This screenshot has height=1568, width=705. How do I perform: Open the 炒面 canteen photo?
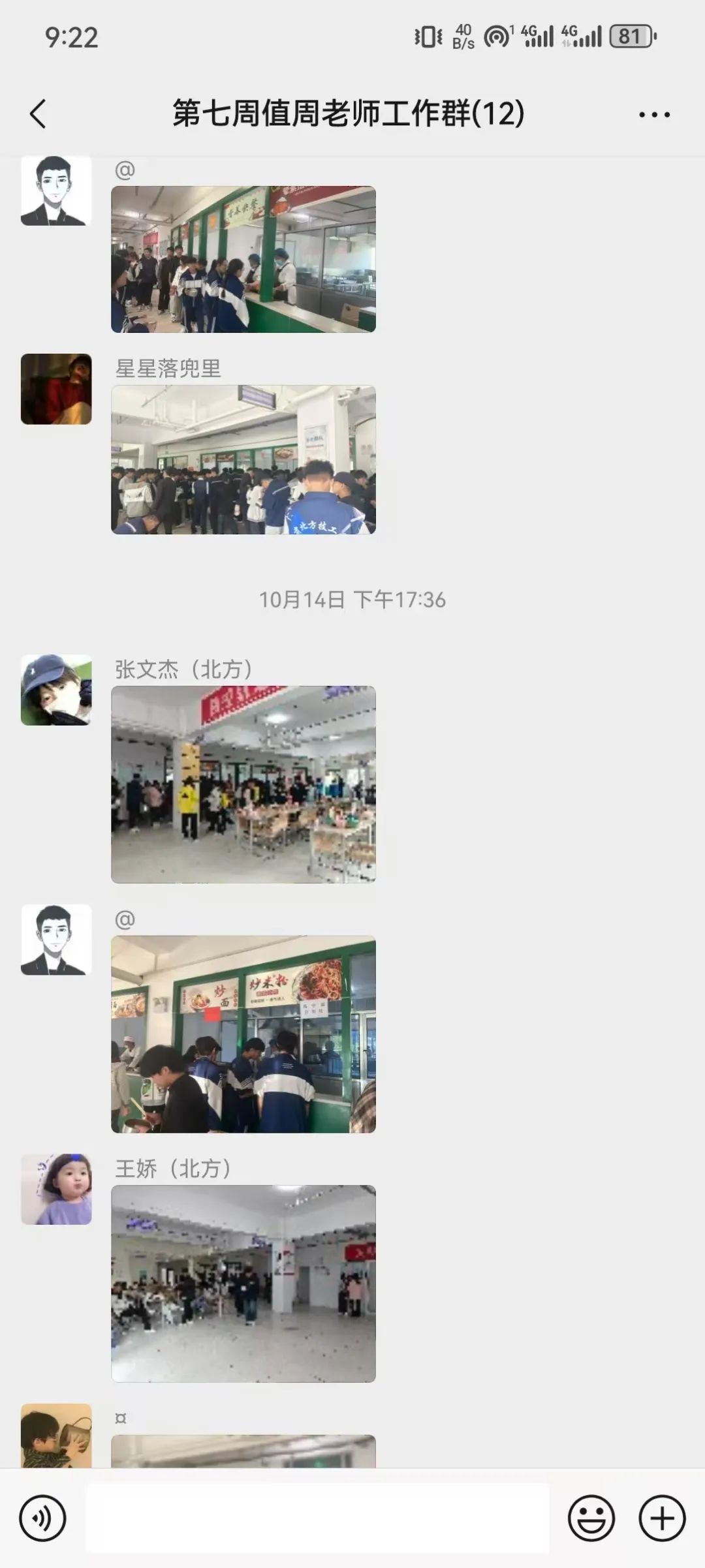pyautogui.click(x=243, y=1034)
